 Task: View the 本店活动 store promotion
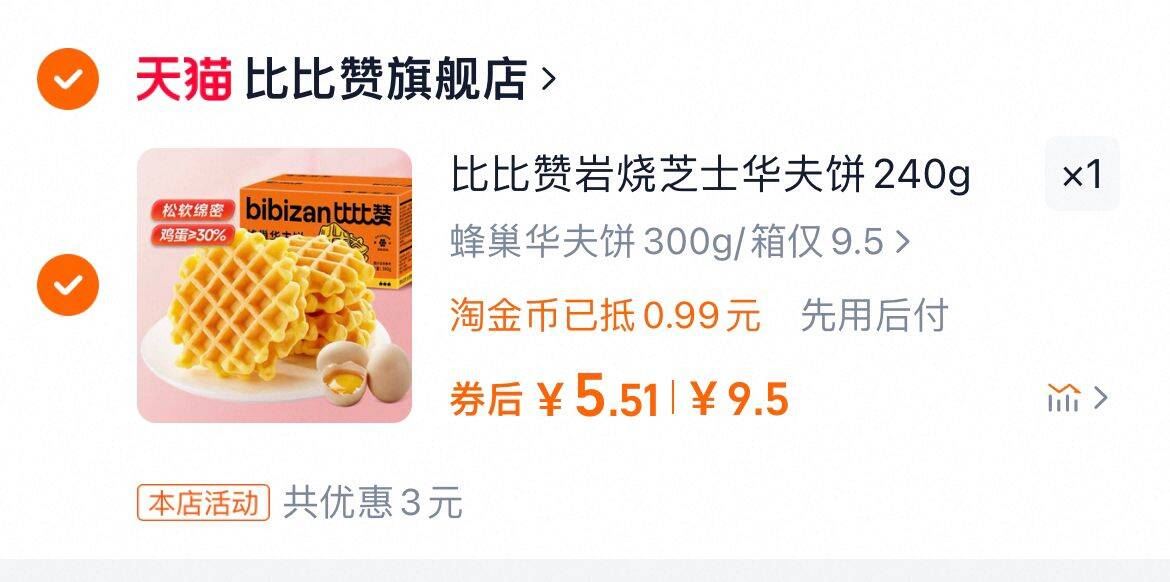coord(204,503)
